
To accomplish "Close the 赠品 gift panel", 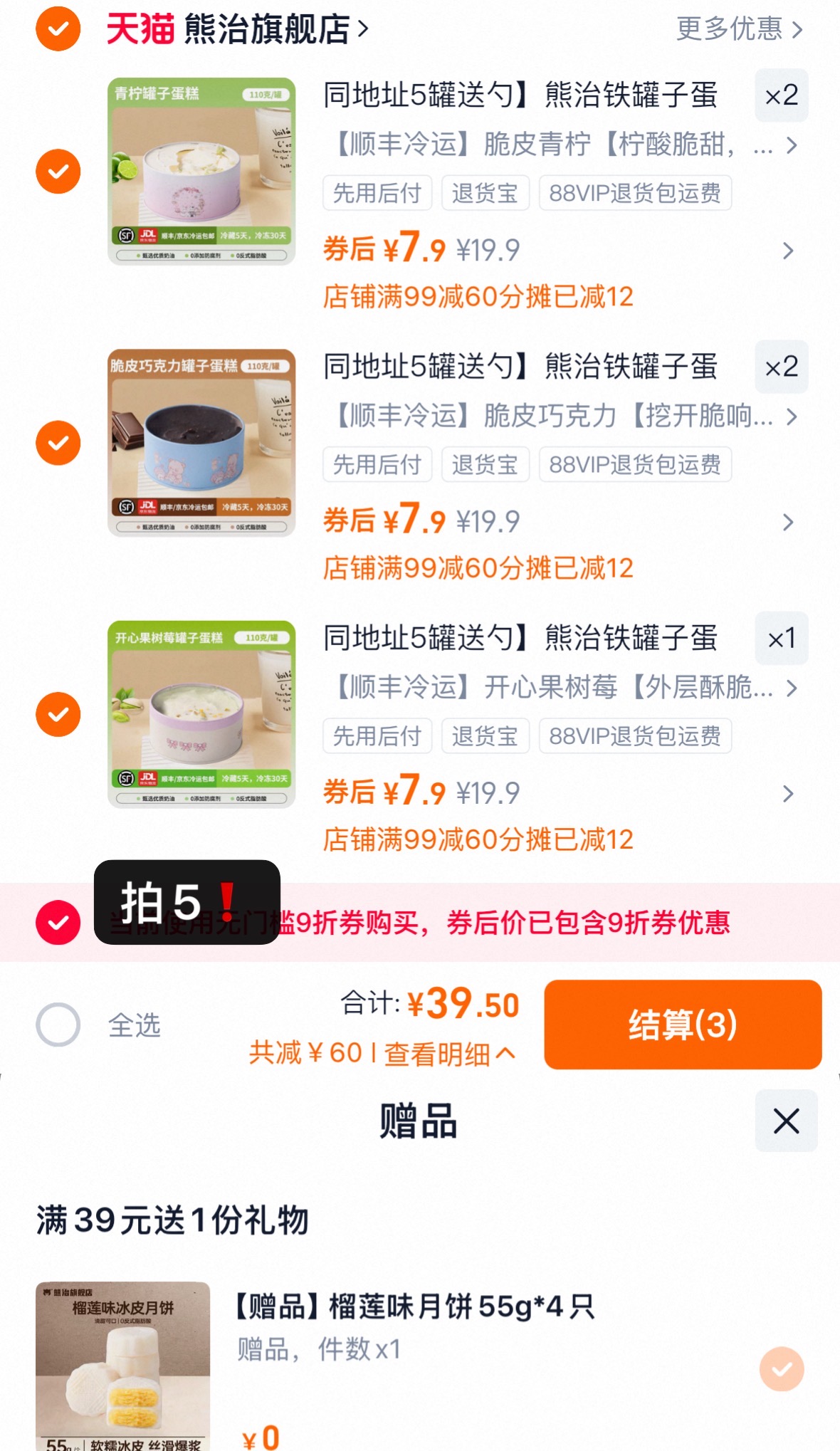I will [x=785, y=1121].
